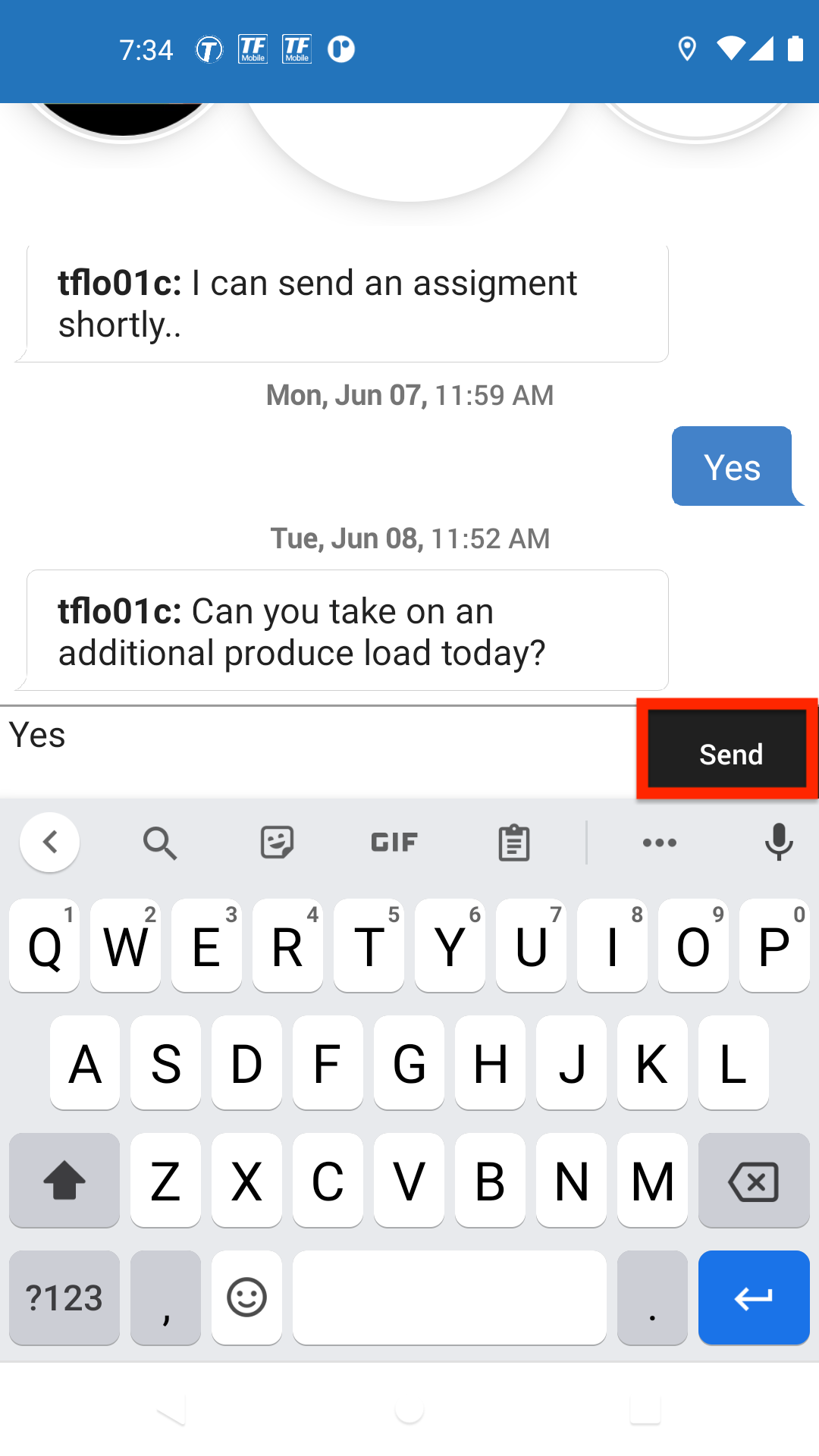
Task: Tap the keyboard return key
Action: coord(754,1298)
